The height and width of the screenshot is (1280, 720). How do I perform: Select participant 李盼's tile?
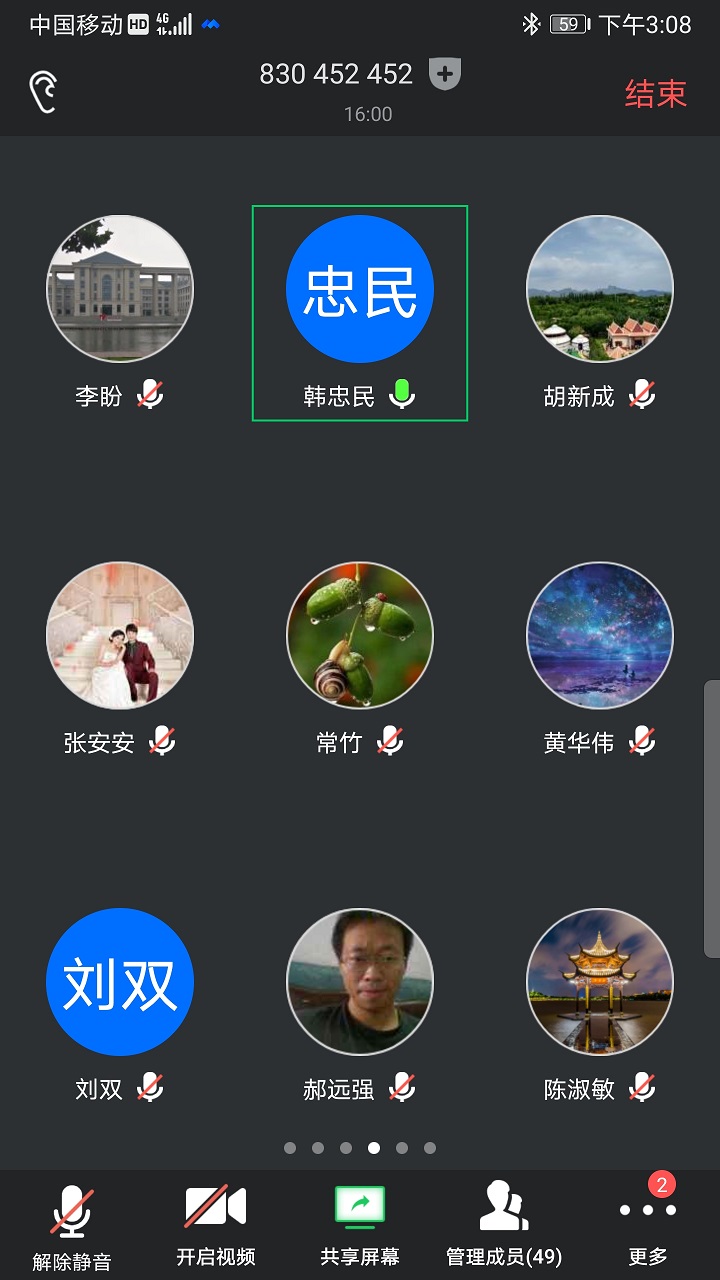point(120,290)
